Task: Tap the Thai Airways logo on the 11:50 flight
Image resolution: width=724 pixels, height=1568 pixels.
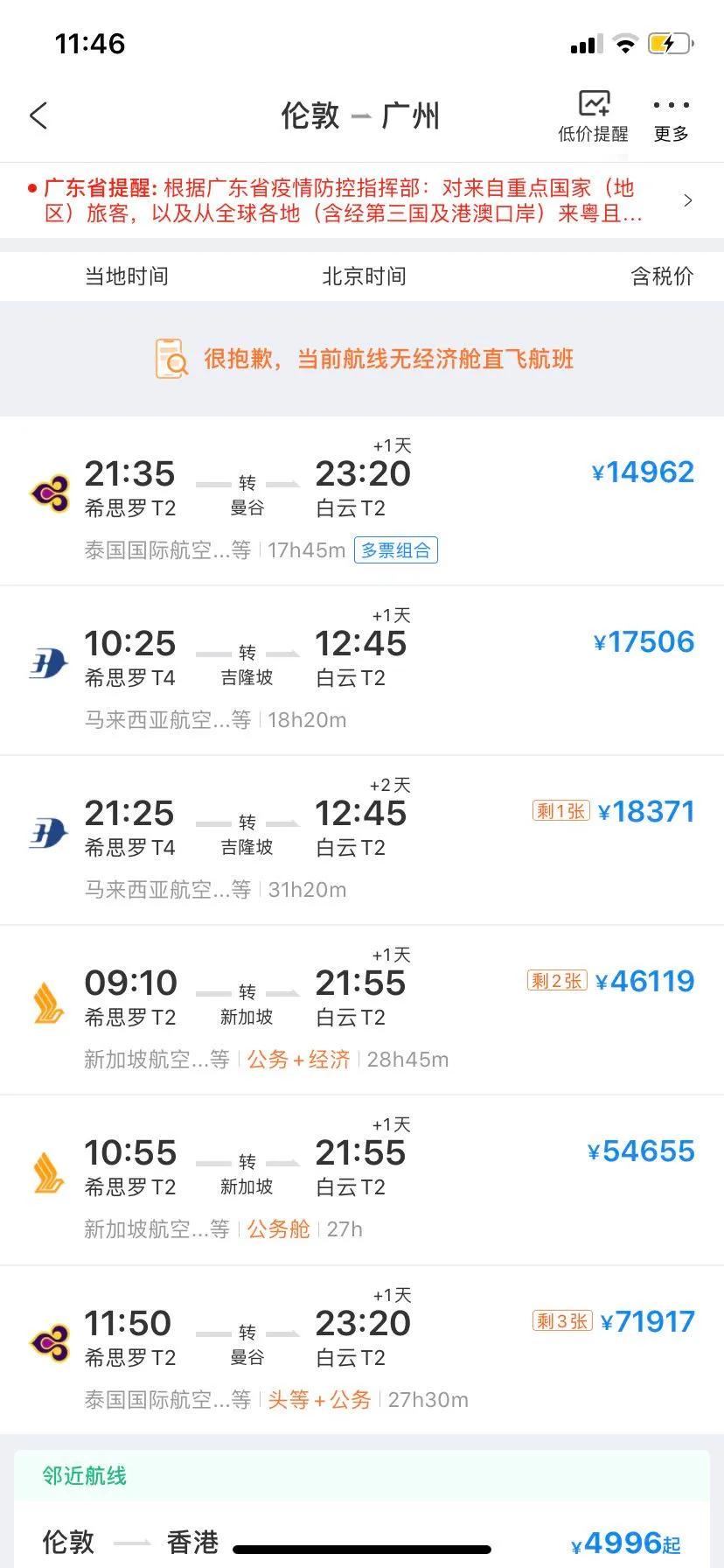Action: [x=48, y=1340]
